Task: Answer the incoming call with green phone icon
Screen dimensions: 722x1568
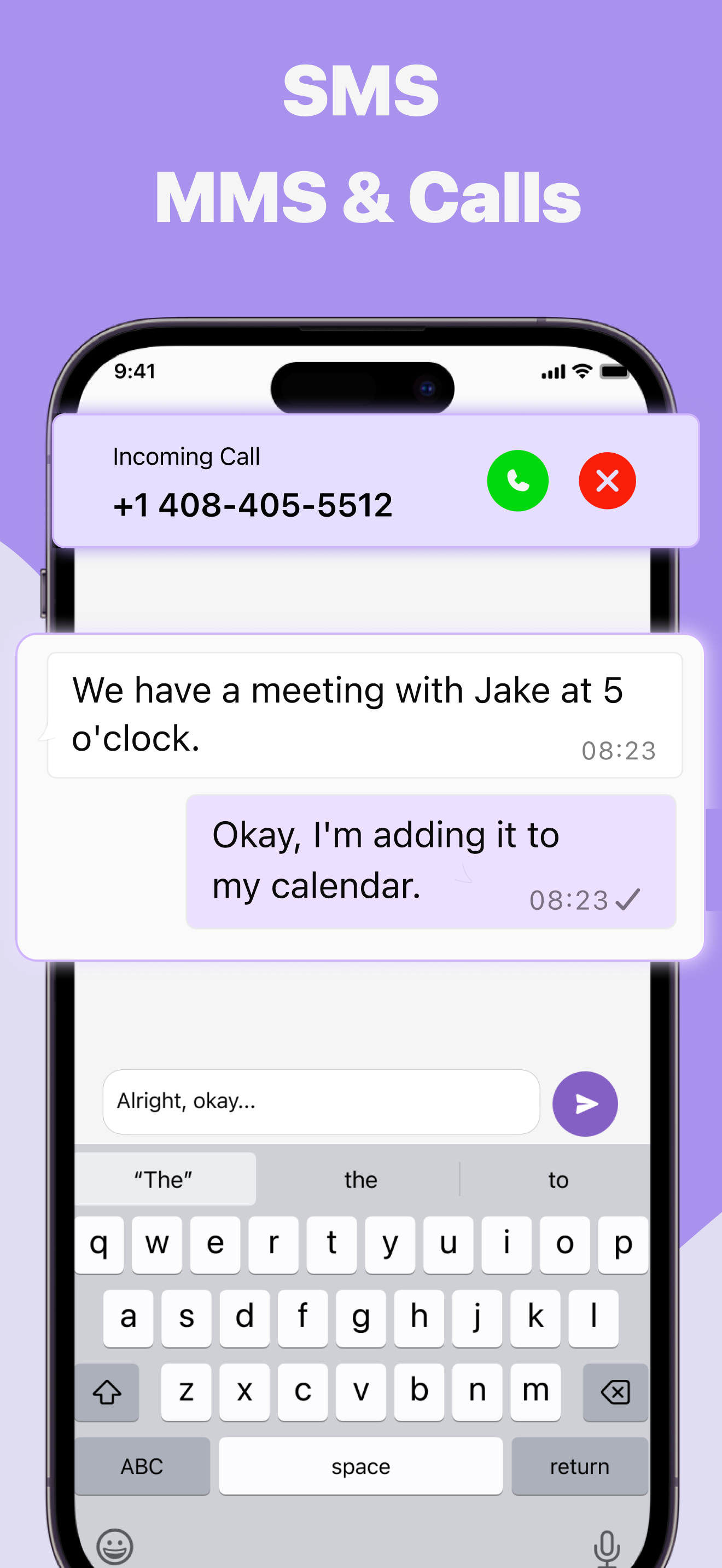Action: [x=518, y=480]
